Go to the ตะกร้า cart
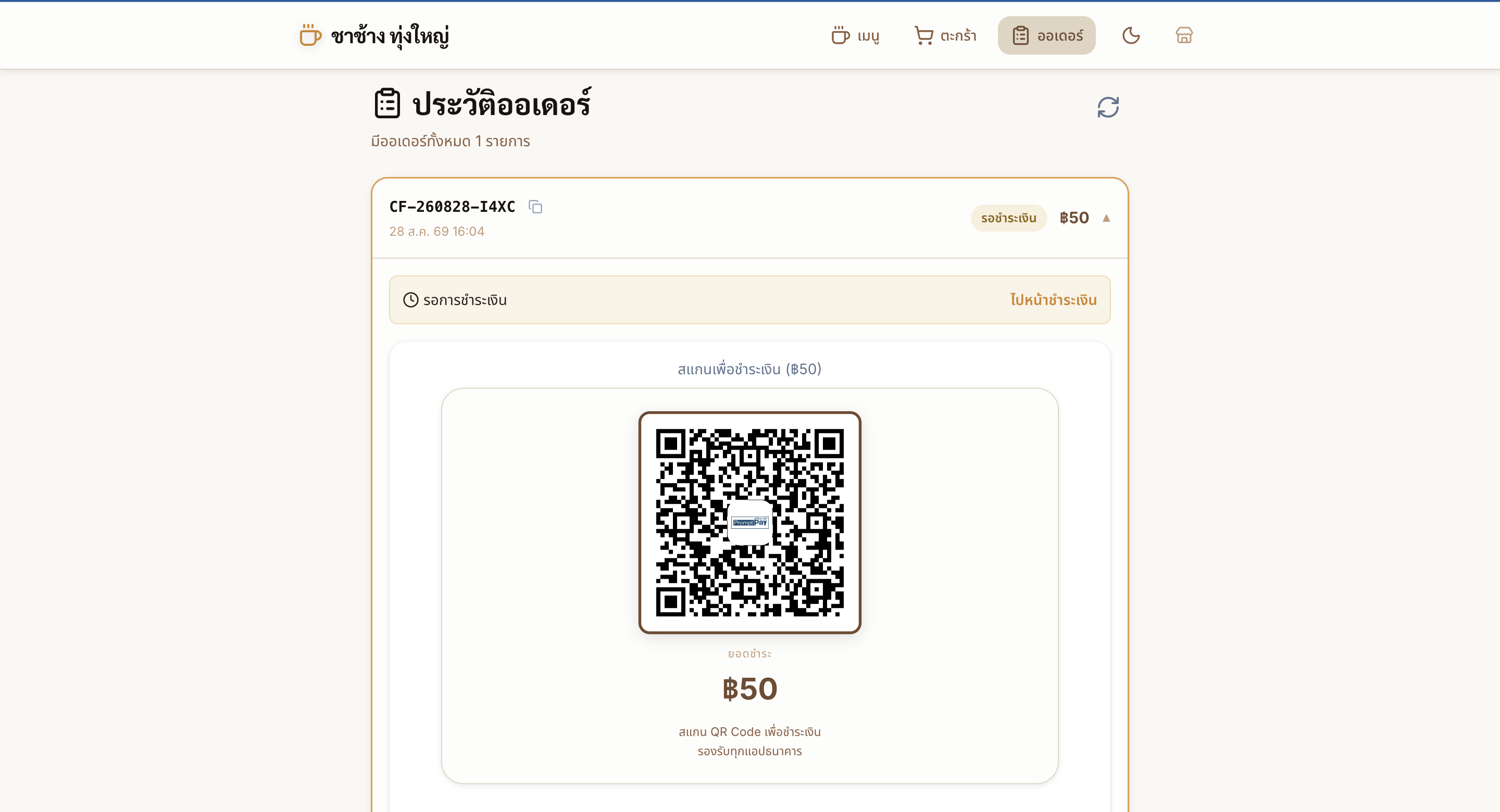 click(945, 35)
